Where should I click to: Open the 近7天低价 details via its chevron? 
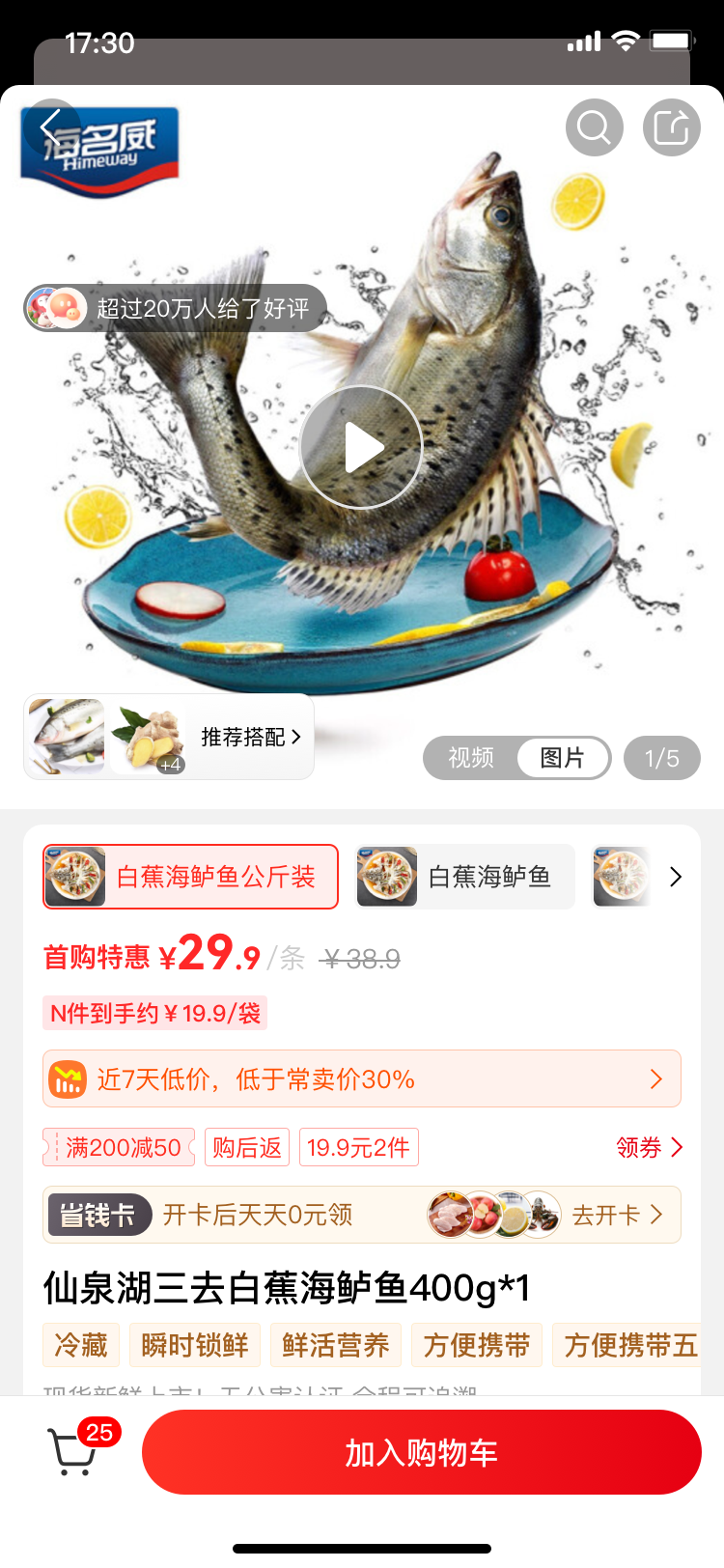click(x=654, y=1078)
